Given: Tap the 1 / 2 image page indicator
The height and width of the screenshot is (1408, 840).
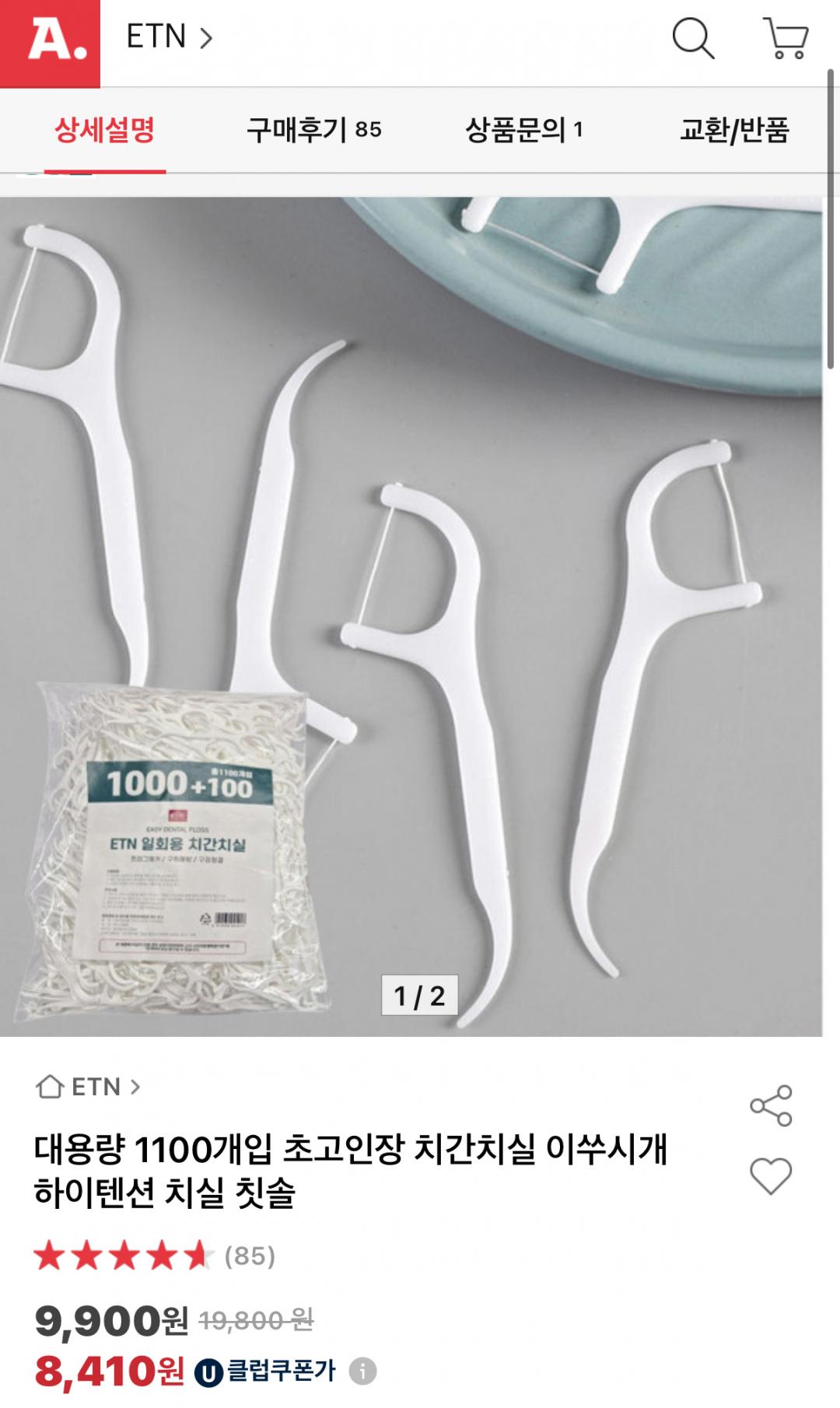Looking at the screenshot, I should click(419, 995).
